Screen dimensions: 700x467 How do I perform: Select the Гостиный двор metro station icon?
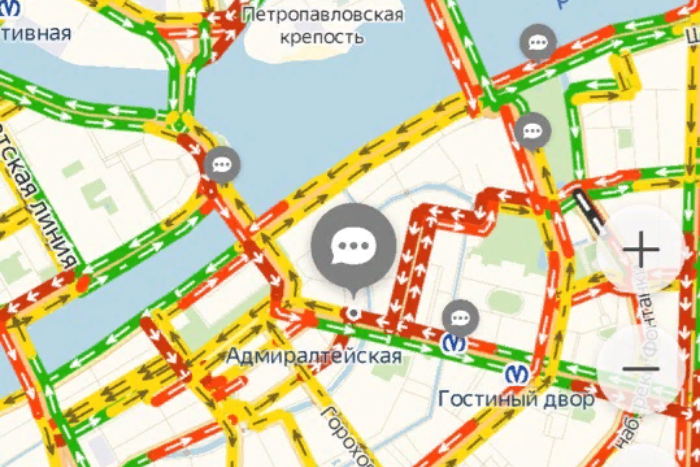click(x=517, y=374)
